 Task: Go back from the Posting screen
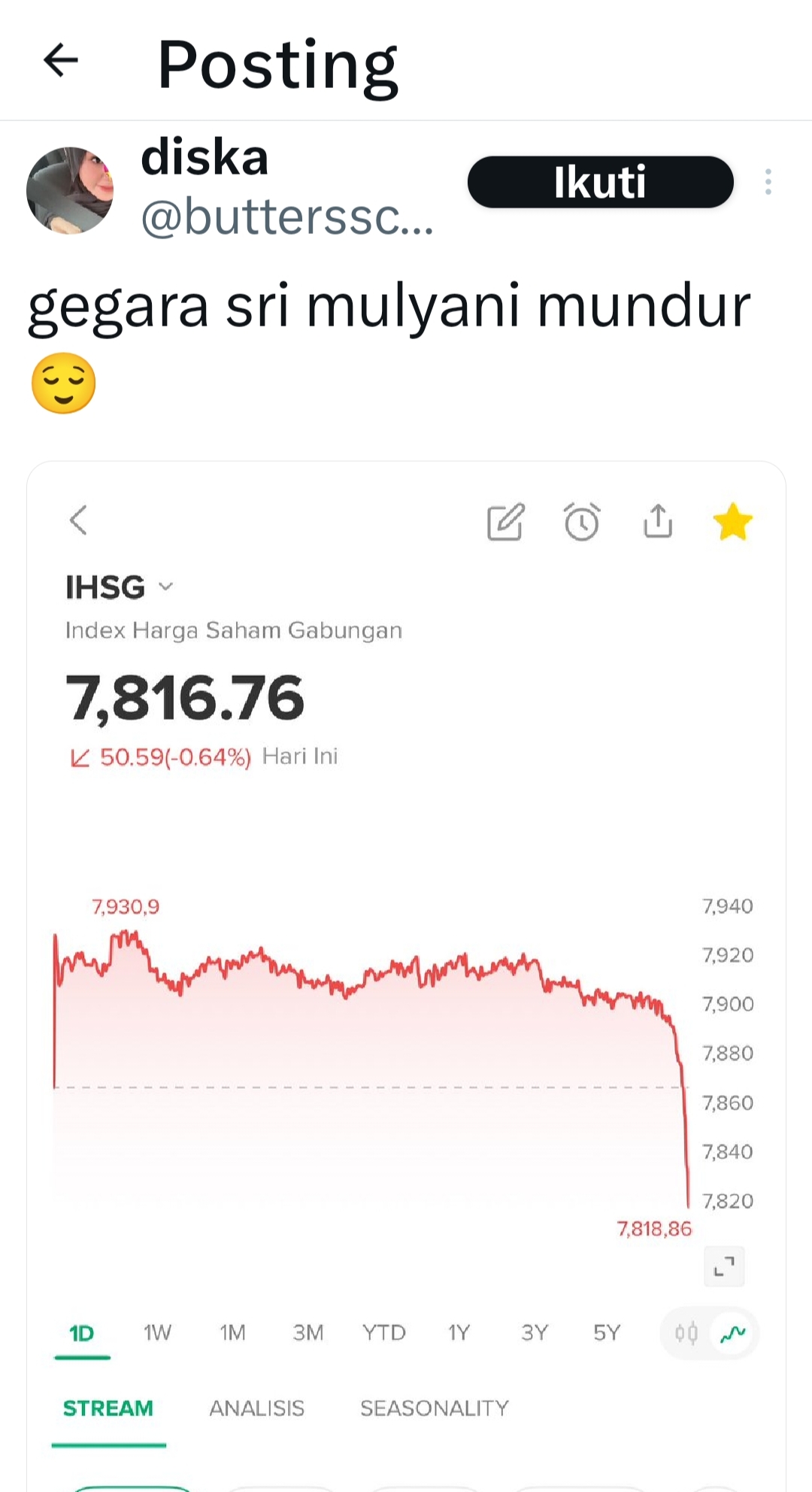coord(61,60)
